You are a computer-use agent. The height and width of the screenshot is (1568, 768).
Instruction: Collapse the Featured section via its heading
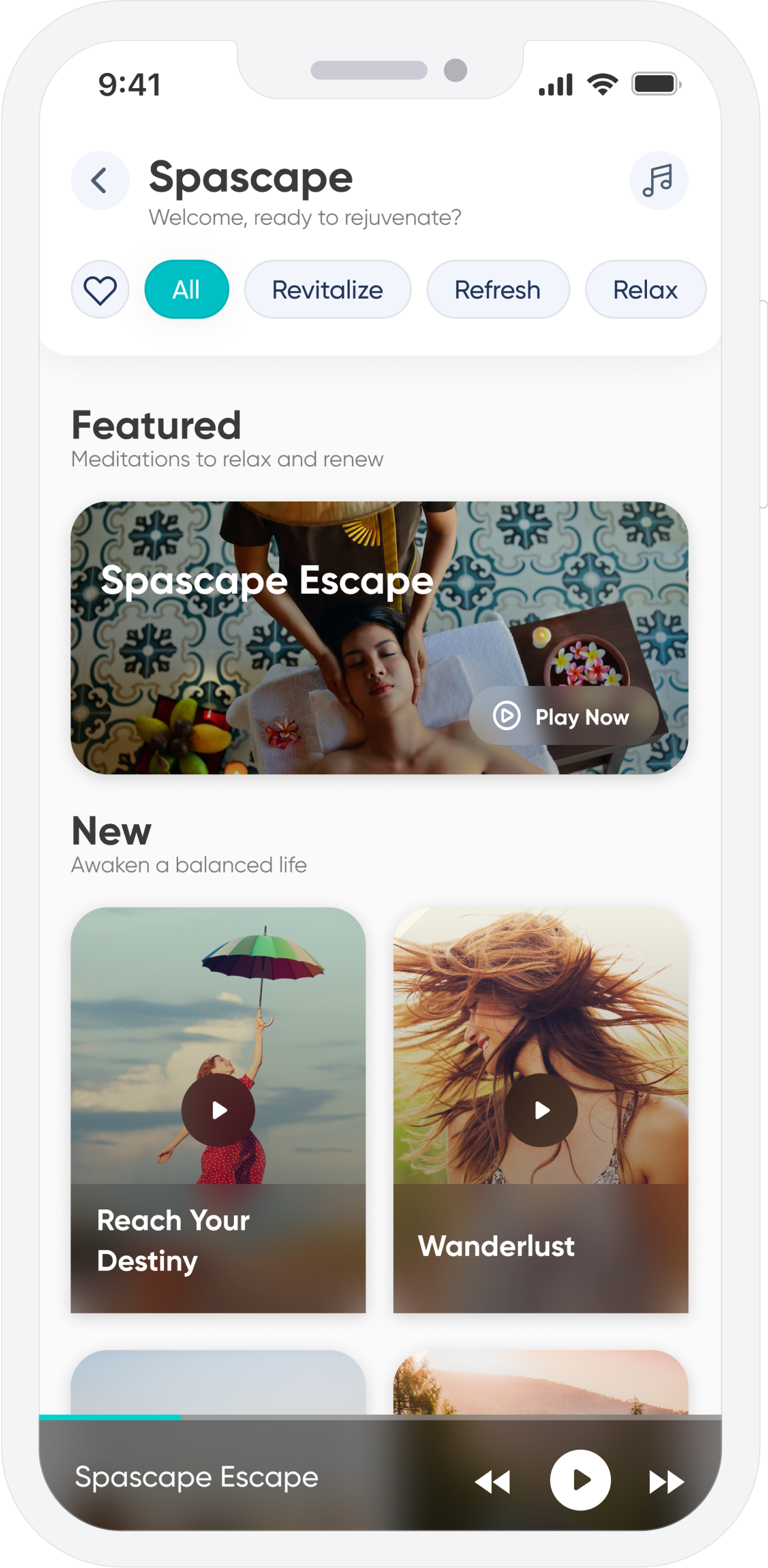pos(156,424)
